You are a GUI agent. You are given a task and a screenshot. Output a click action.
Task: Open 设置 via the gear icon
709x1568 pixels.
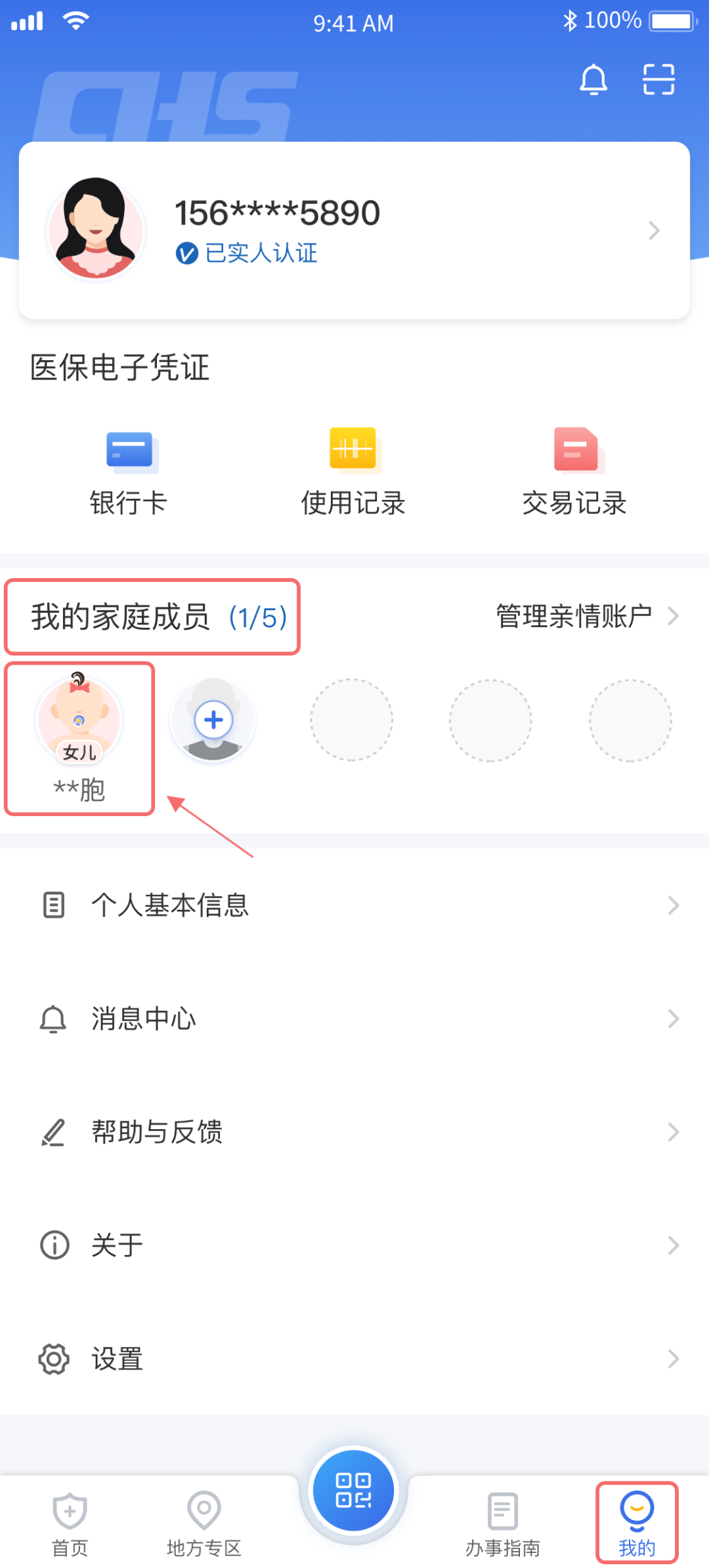(54, 1359)
